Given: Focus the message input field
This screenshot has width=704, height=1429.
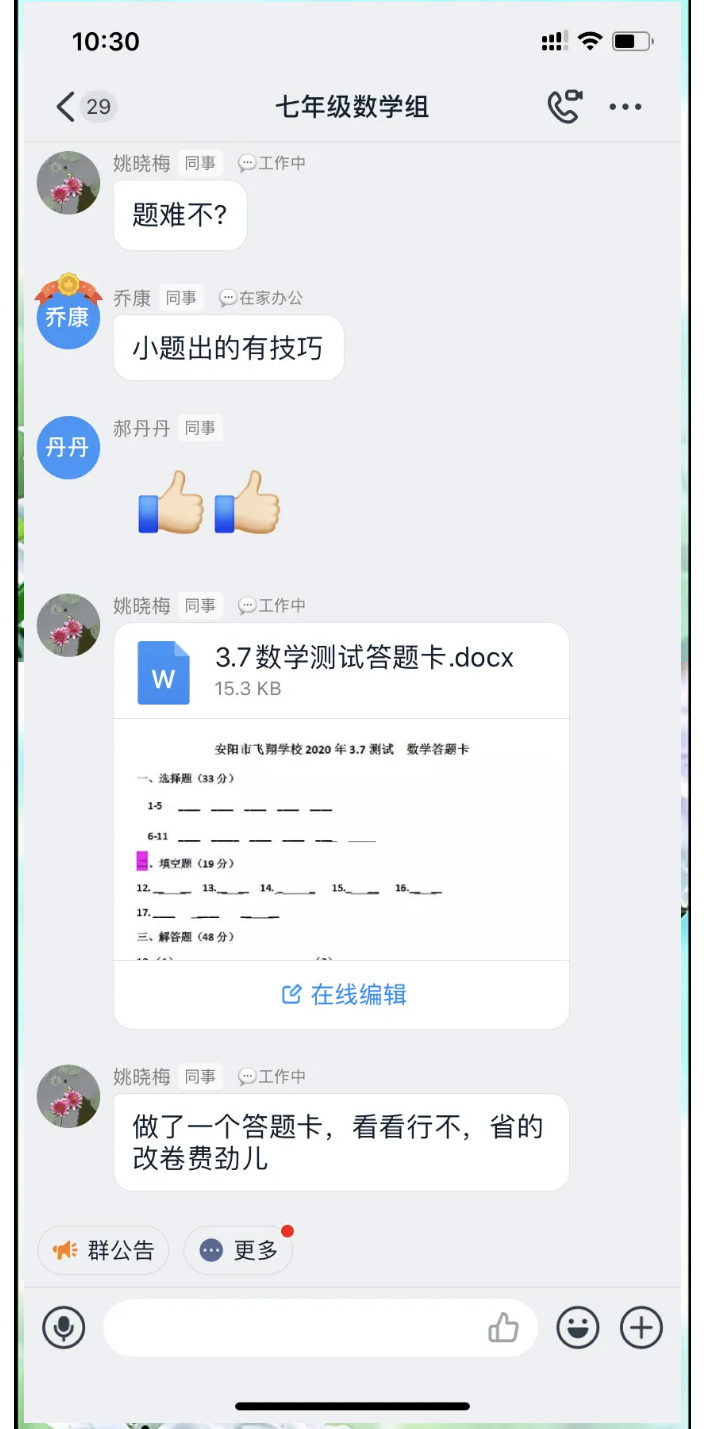Looking at the screenshot, I should 290,1328.
